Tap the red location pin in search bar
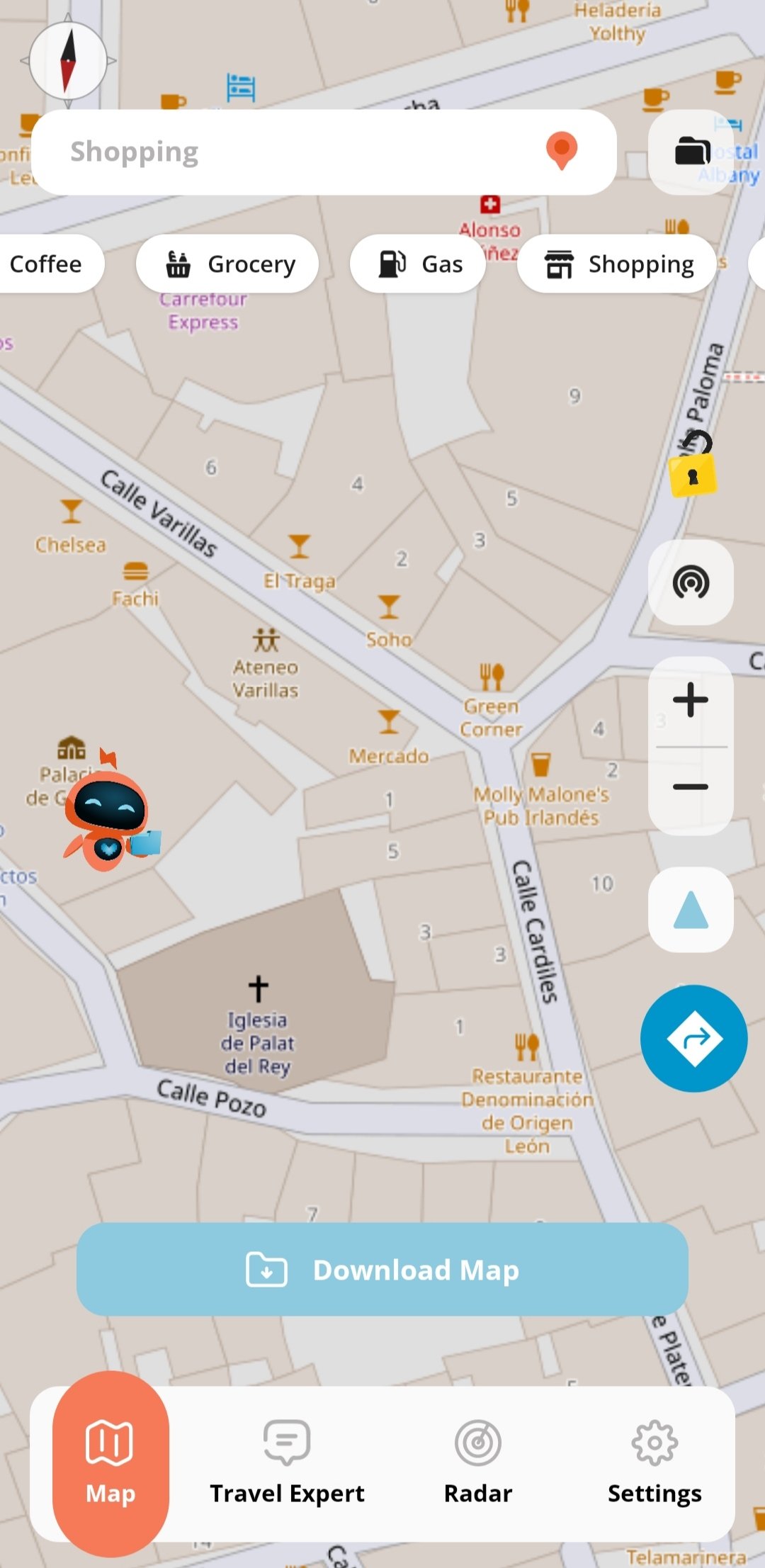This screenshot has width=765, height=1568. click(x=562, y=151)
